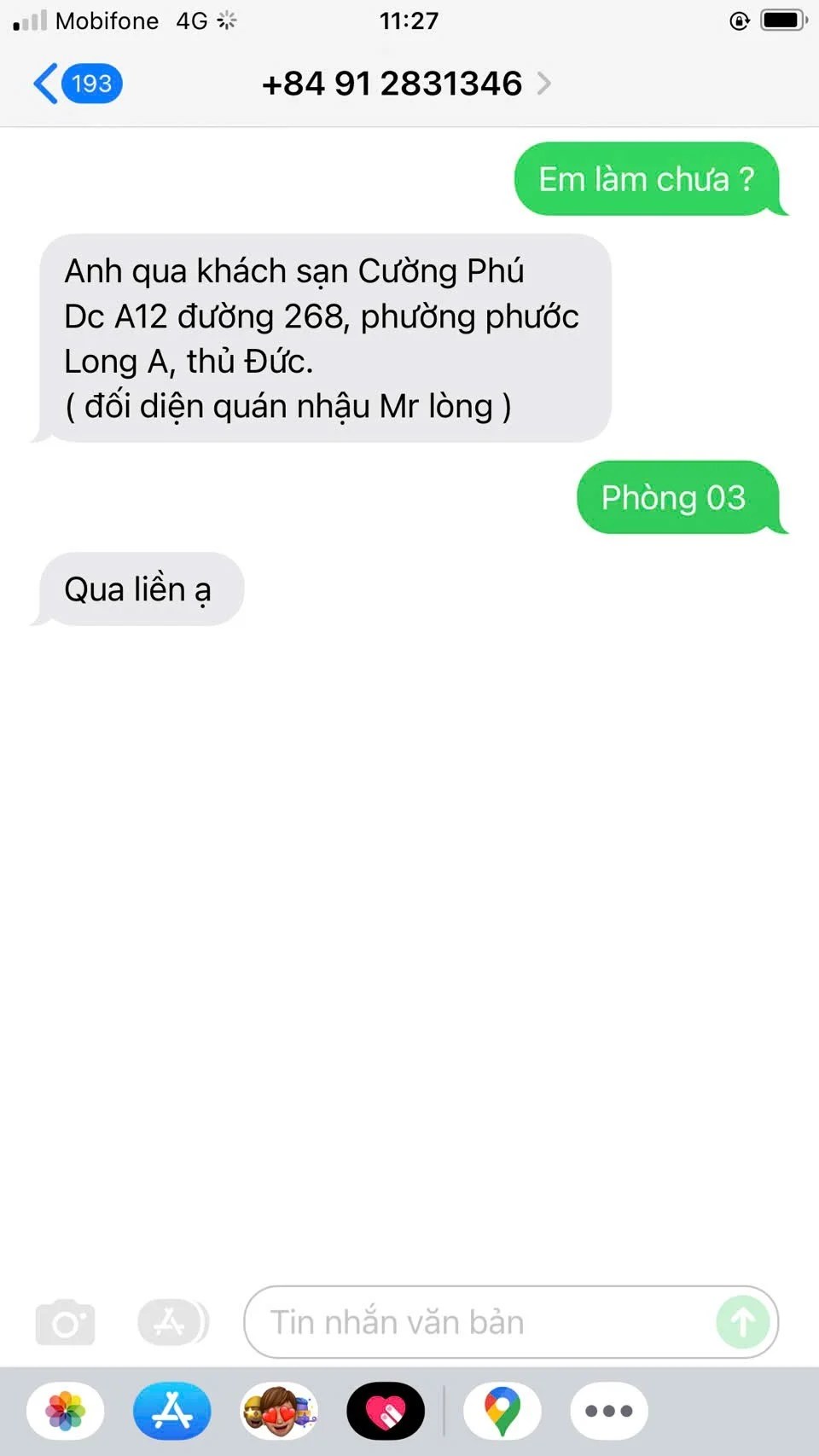Toggle the iMessage apps drawer
Image resolution: width=819 pixels, height=1456 pixels.
click(173, 1323)
